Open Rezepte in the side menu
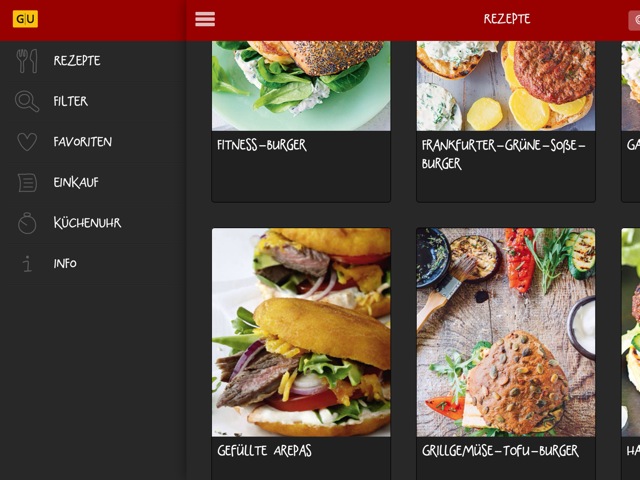Image resolution: width=640 pixels, height=480 pixels. (77, 61)
